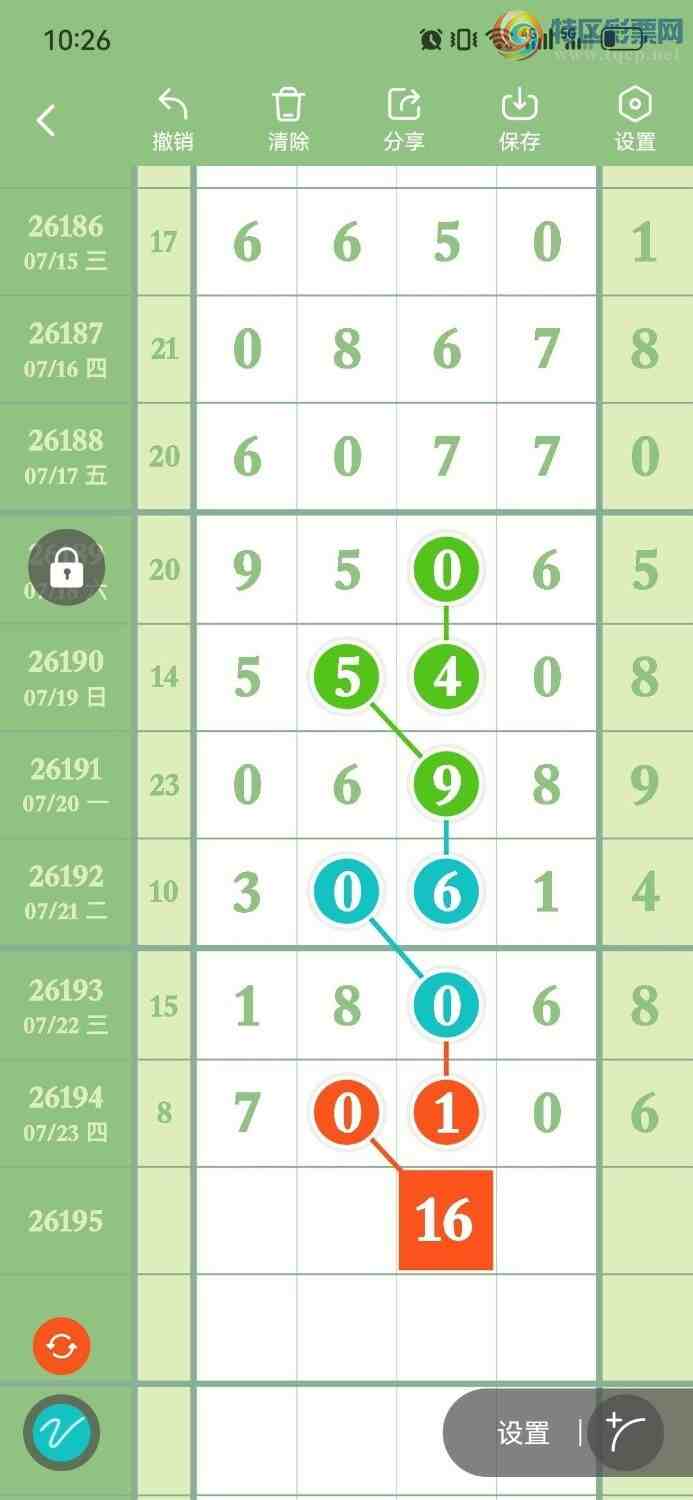693x1500 pixels.
Task: Open 设置 in the bottom floating pill
Action: [x=523, y=1434]
